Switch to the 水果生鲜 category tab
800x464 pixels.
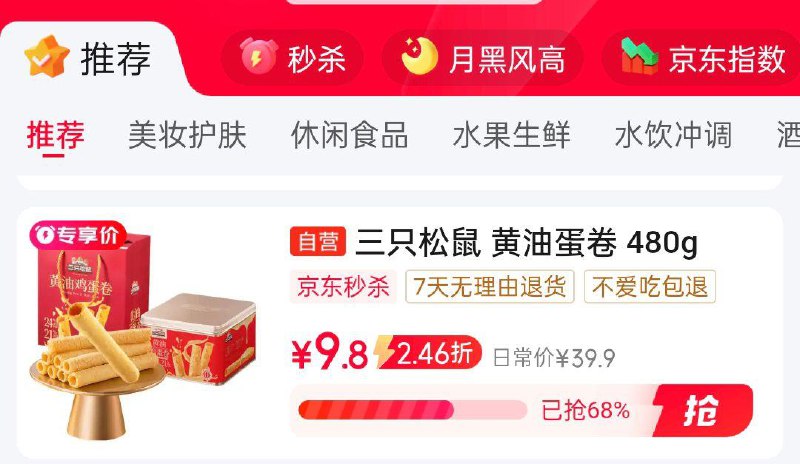point(511,135)
